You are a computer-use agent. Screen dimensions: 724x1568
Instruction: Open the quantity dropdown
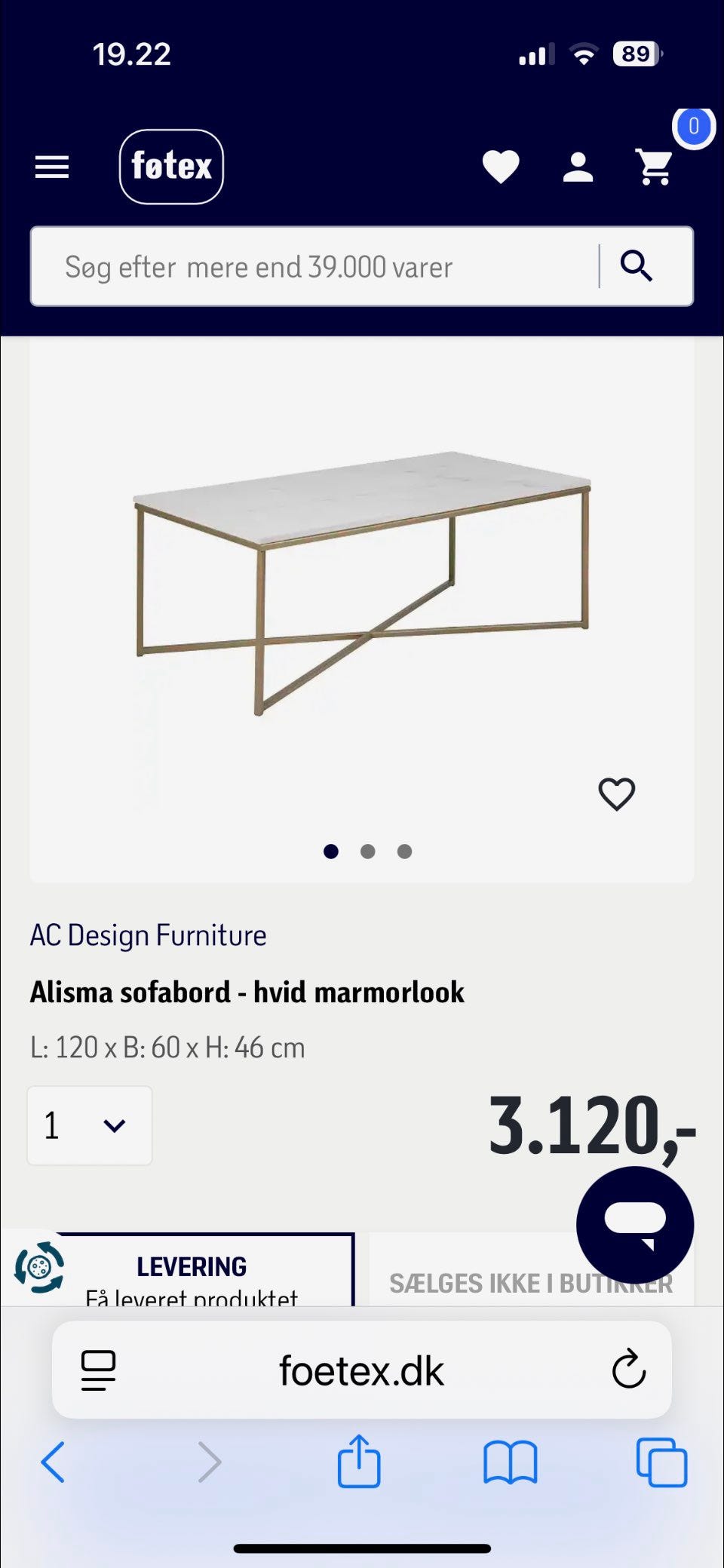pos(89,1125)
